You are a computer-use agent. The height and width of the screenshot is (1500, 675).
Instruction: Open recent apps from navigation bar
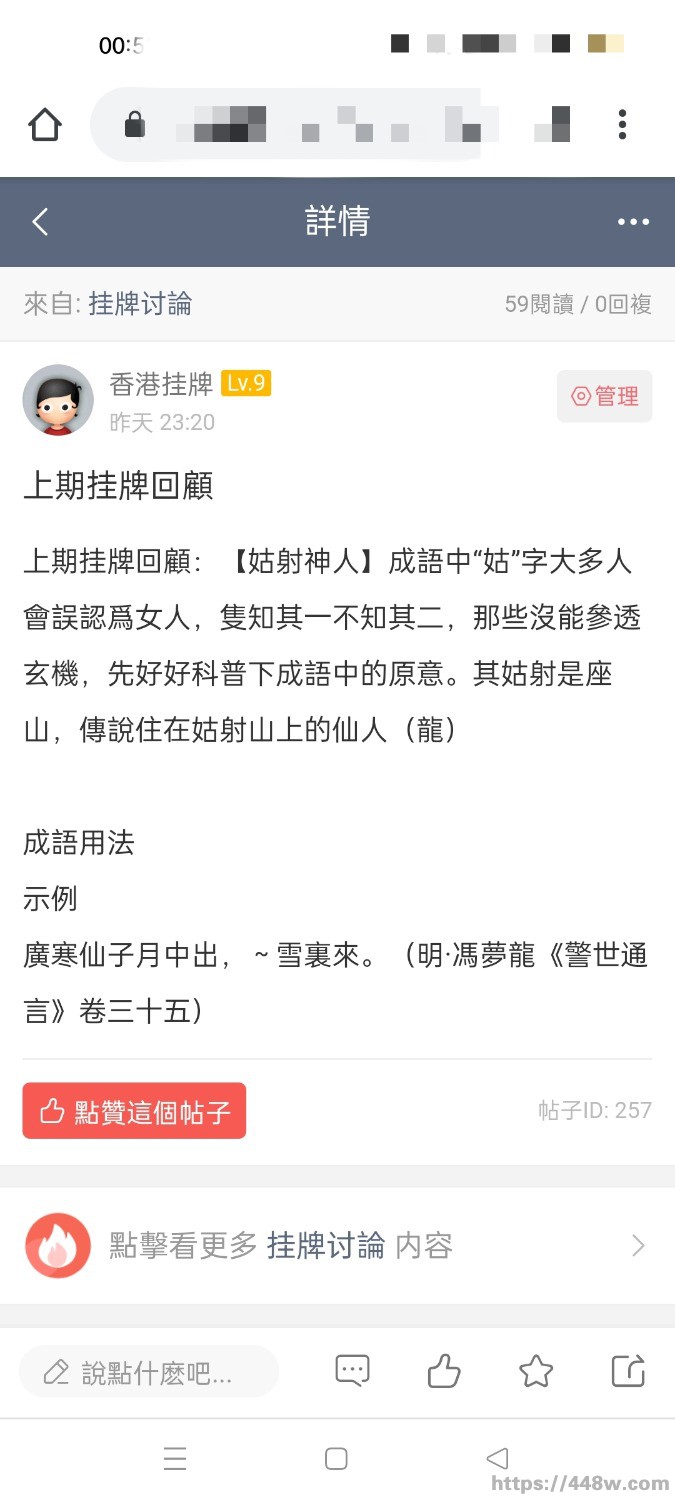175,1459
